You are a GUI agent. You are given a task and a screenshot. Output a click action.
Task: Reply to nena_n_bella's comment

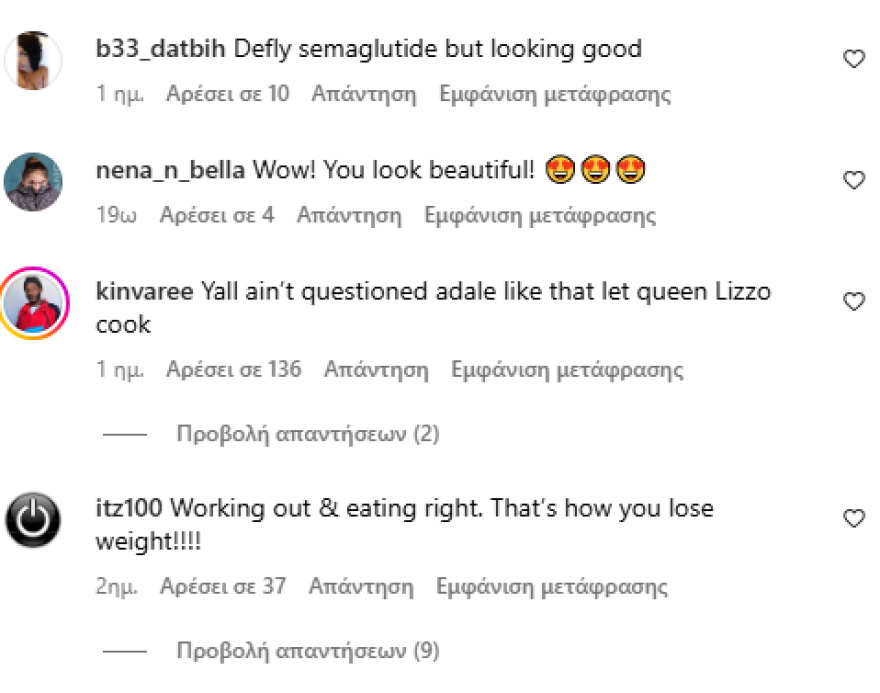(349, 215)
